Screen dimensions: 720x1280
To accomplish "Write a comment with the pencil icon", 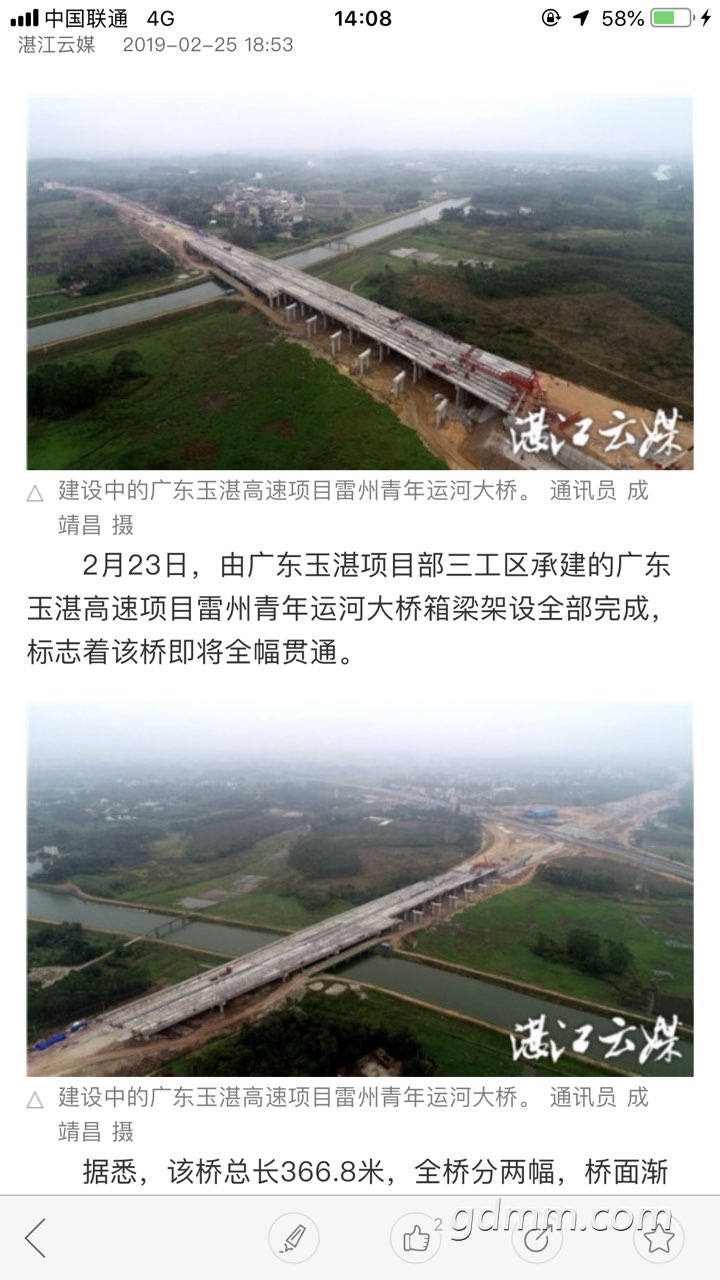I will pyautogui.click(x=293, y=1238).
